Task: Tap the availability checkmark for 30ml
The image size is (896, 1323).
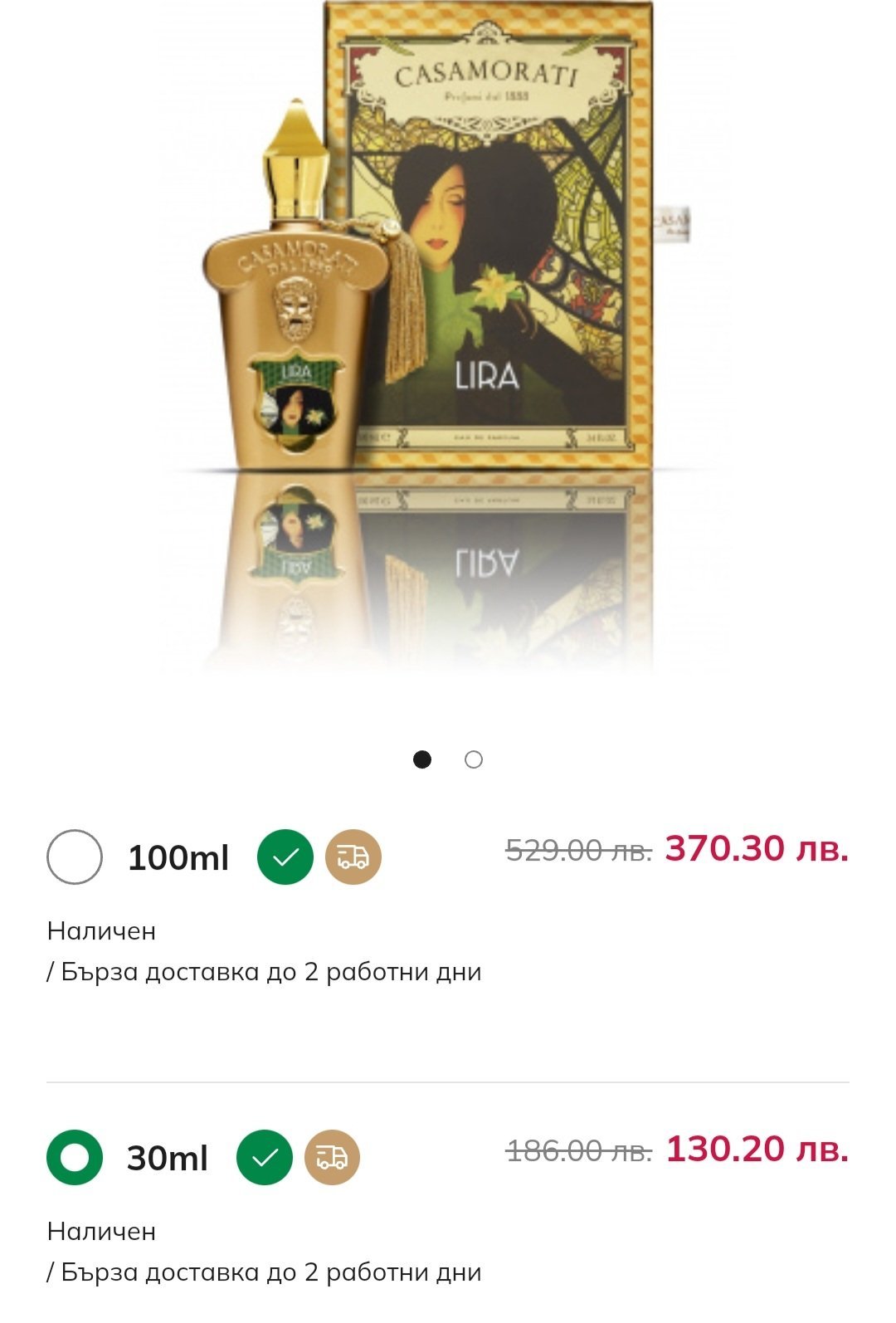Action: click(265, 1157)
